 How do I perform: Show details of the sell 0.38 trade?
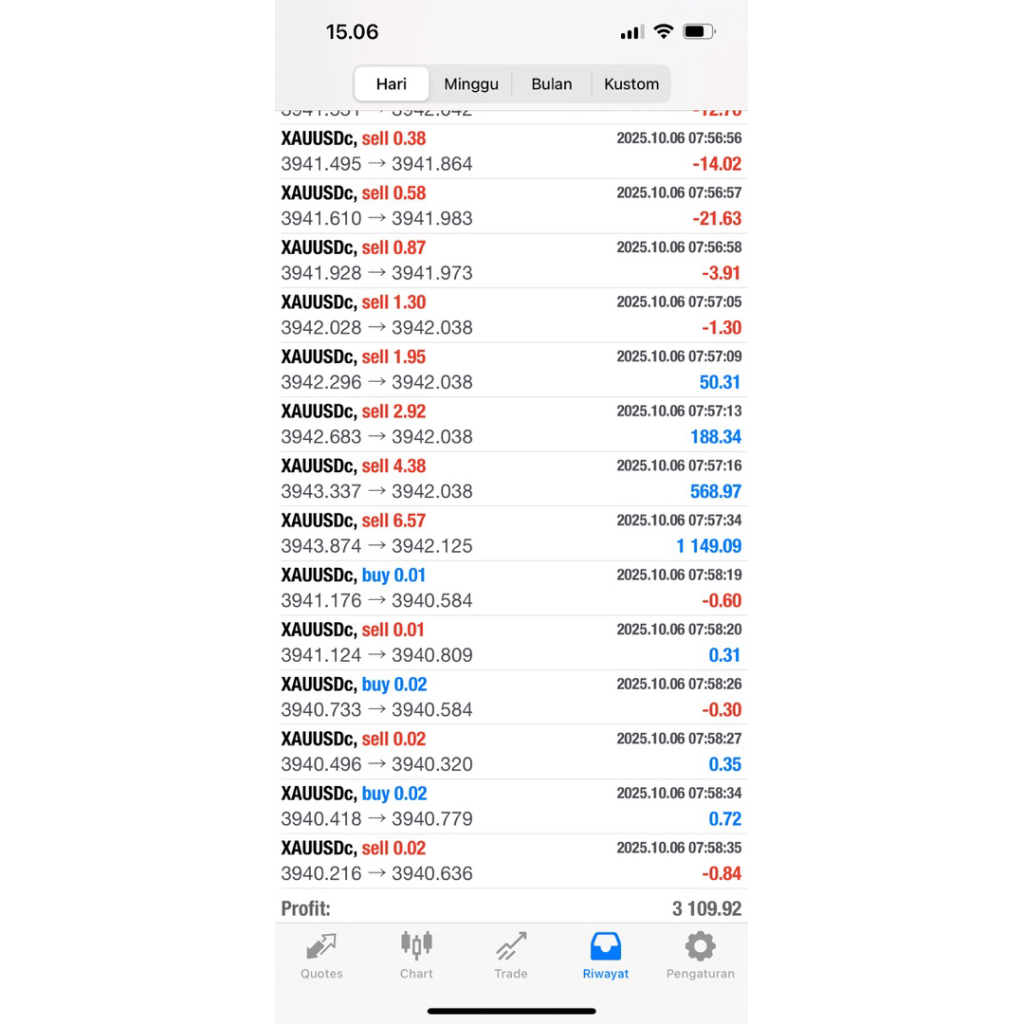(511, 151)
